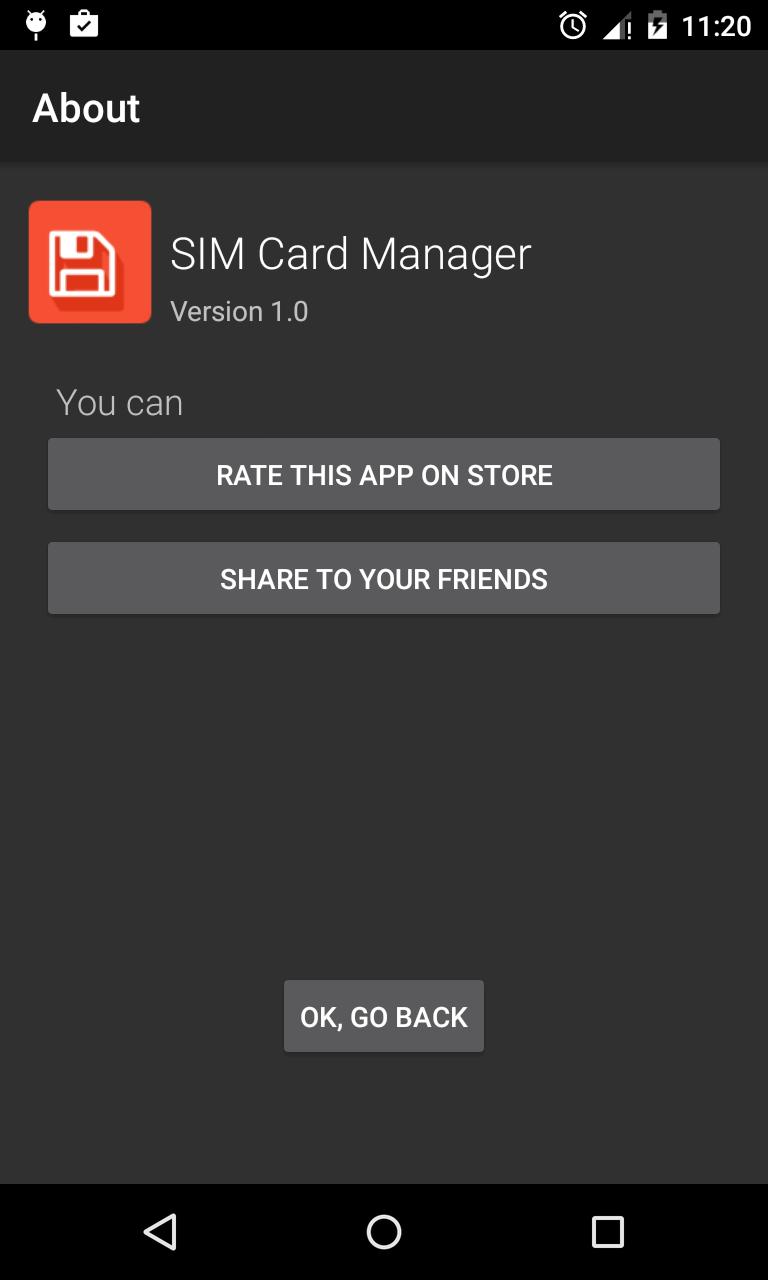
Task: Tap the recent apps square button
Action: click(x=607, y=1232)
